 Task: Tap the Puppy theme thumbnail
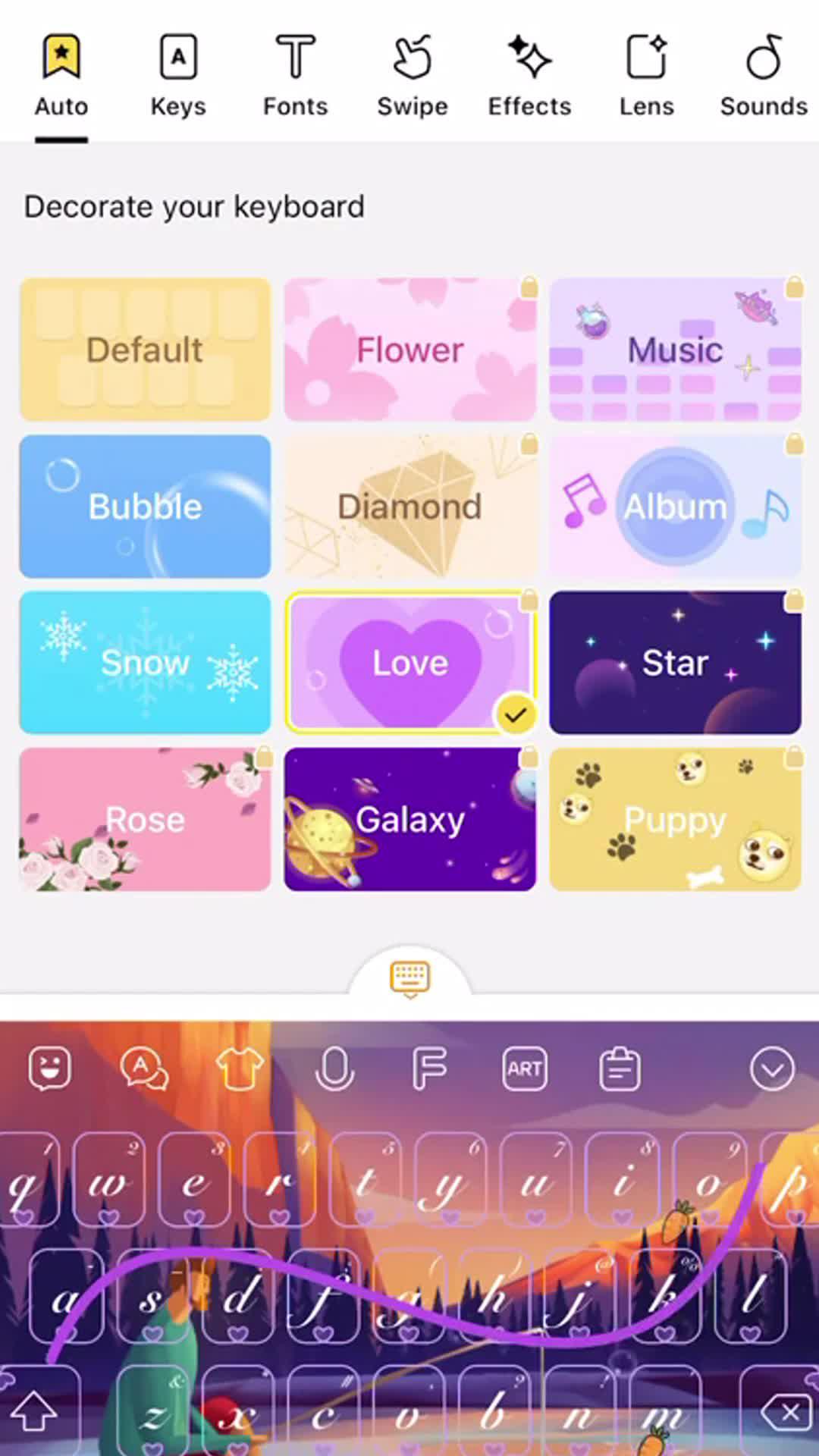point(675,819)
